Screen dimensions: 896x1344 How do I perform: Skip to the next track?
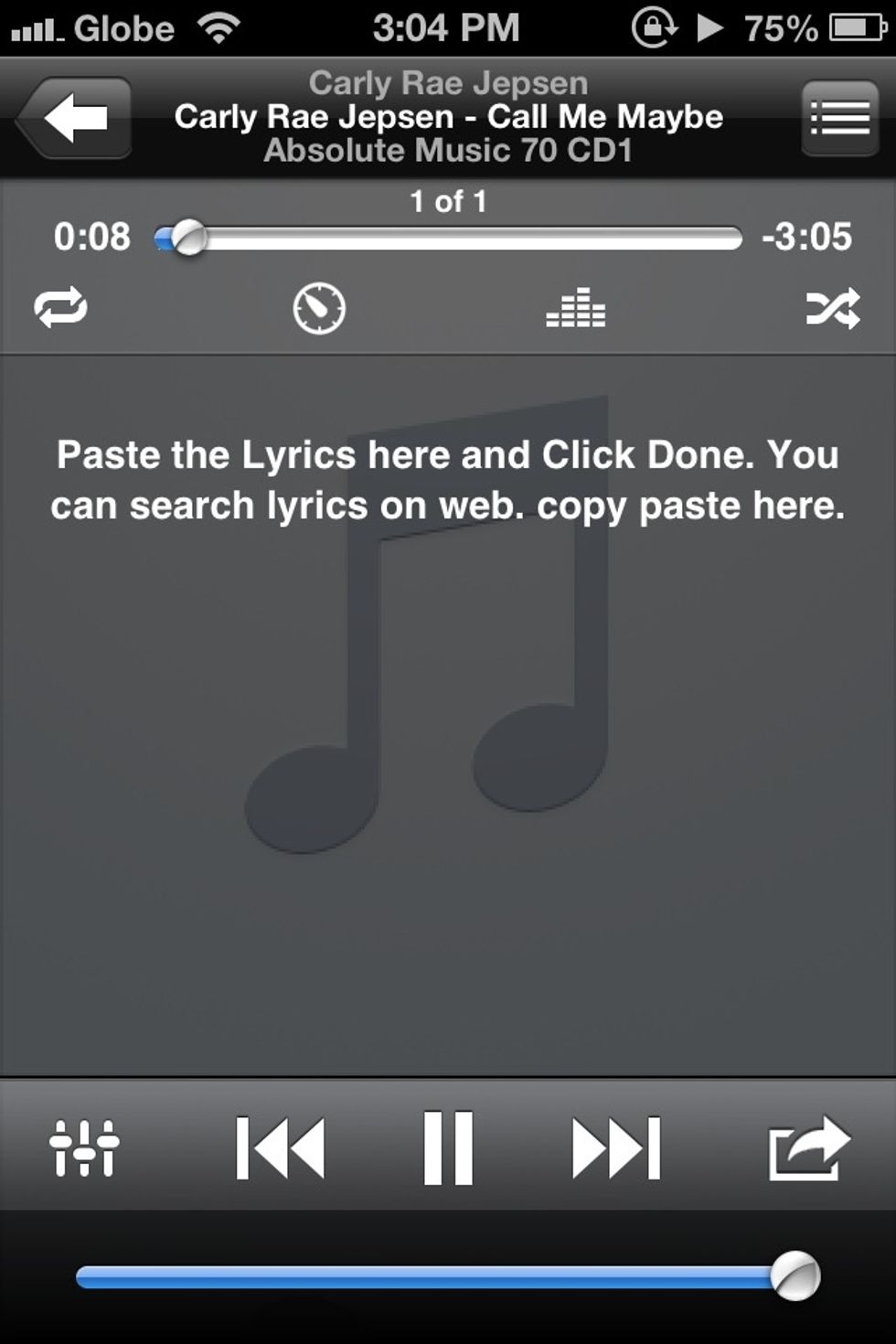click(615, 1147)
